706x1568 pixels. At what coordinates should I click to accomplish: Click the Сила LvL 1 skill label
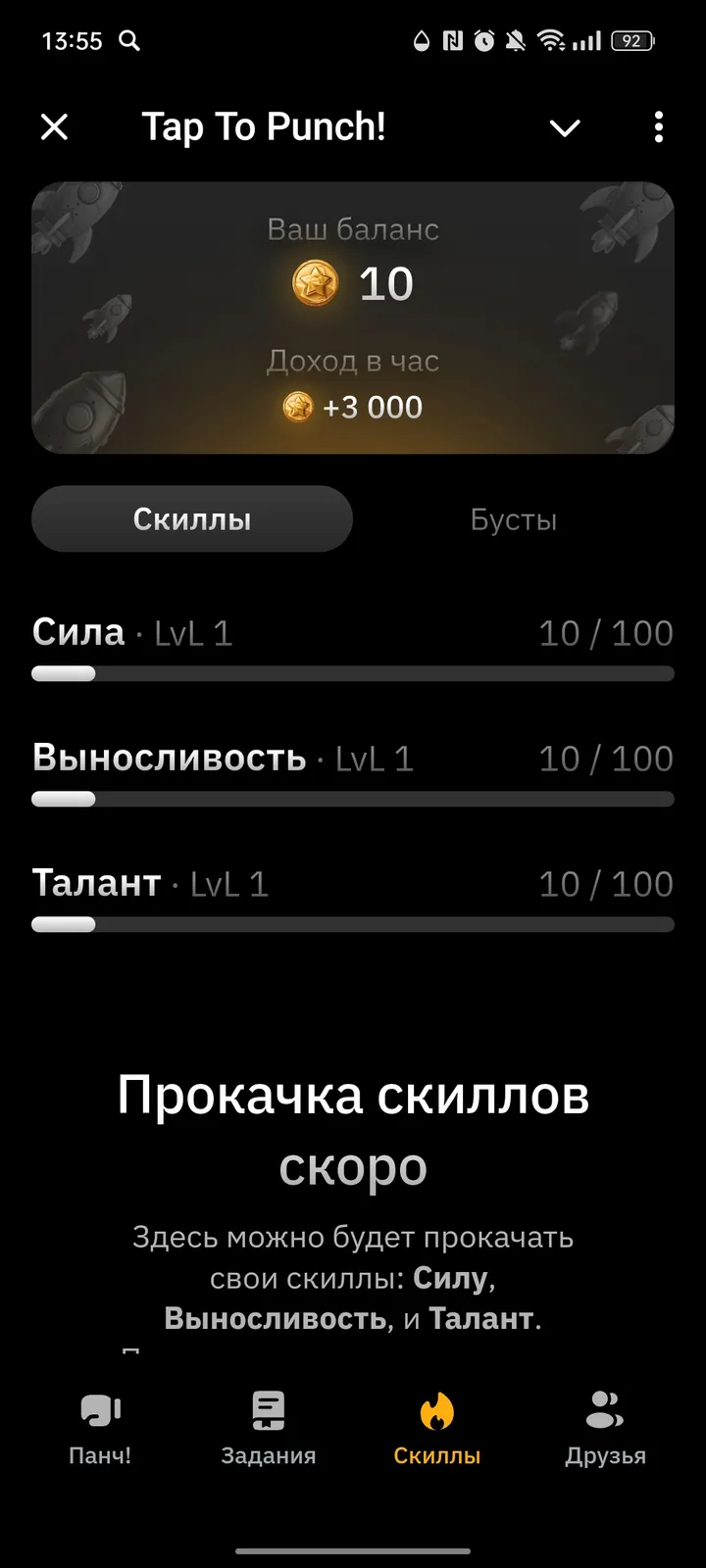pyautogui.click(x=77, y=631)
